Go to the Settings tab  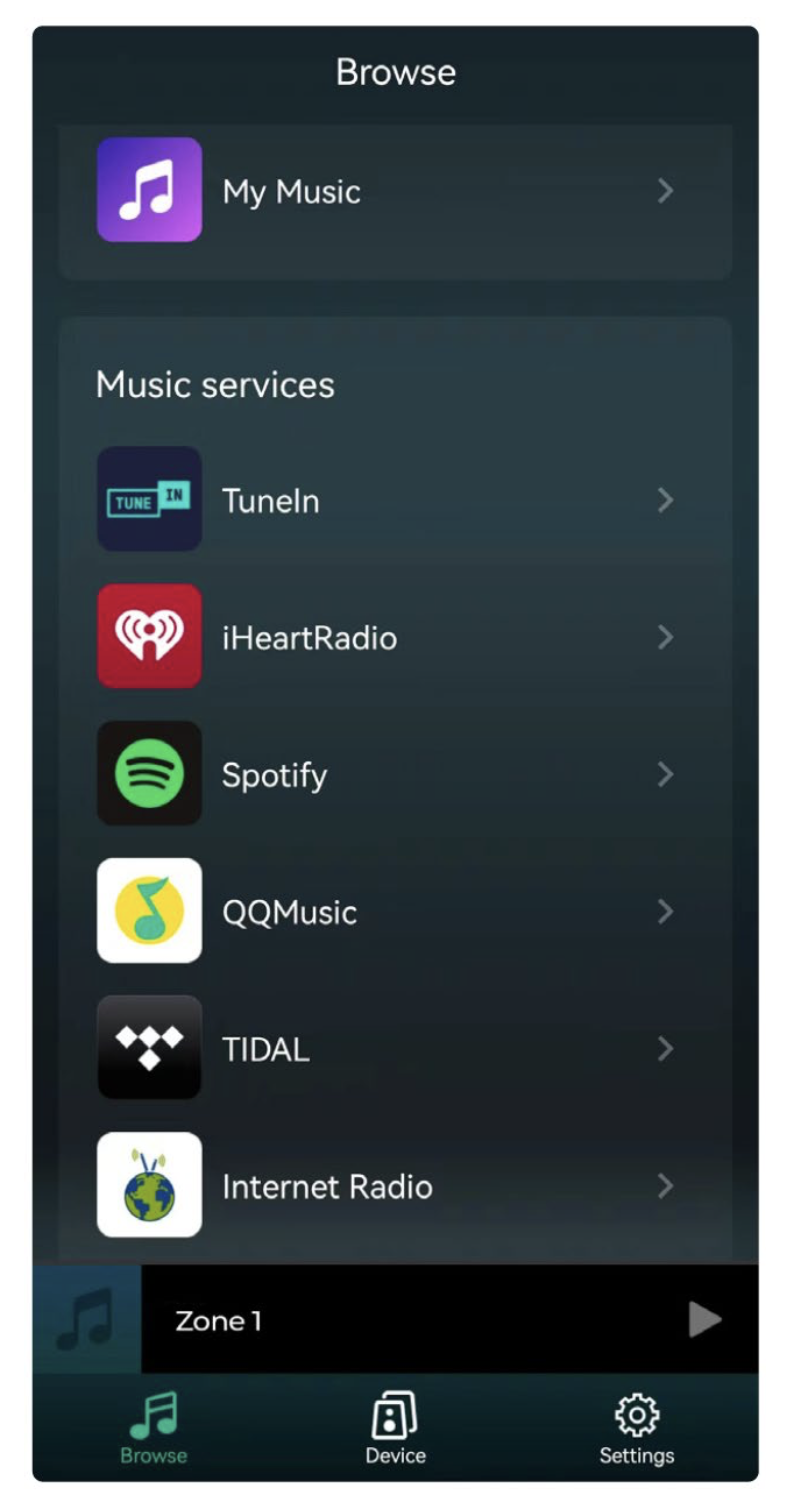click(x=636, y=1430)
